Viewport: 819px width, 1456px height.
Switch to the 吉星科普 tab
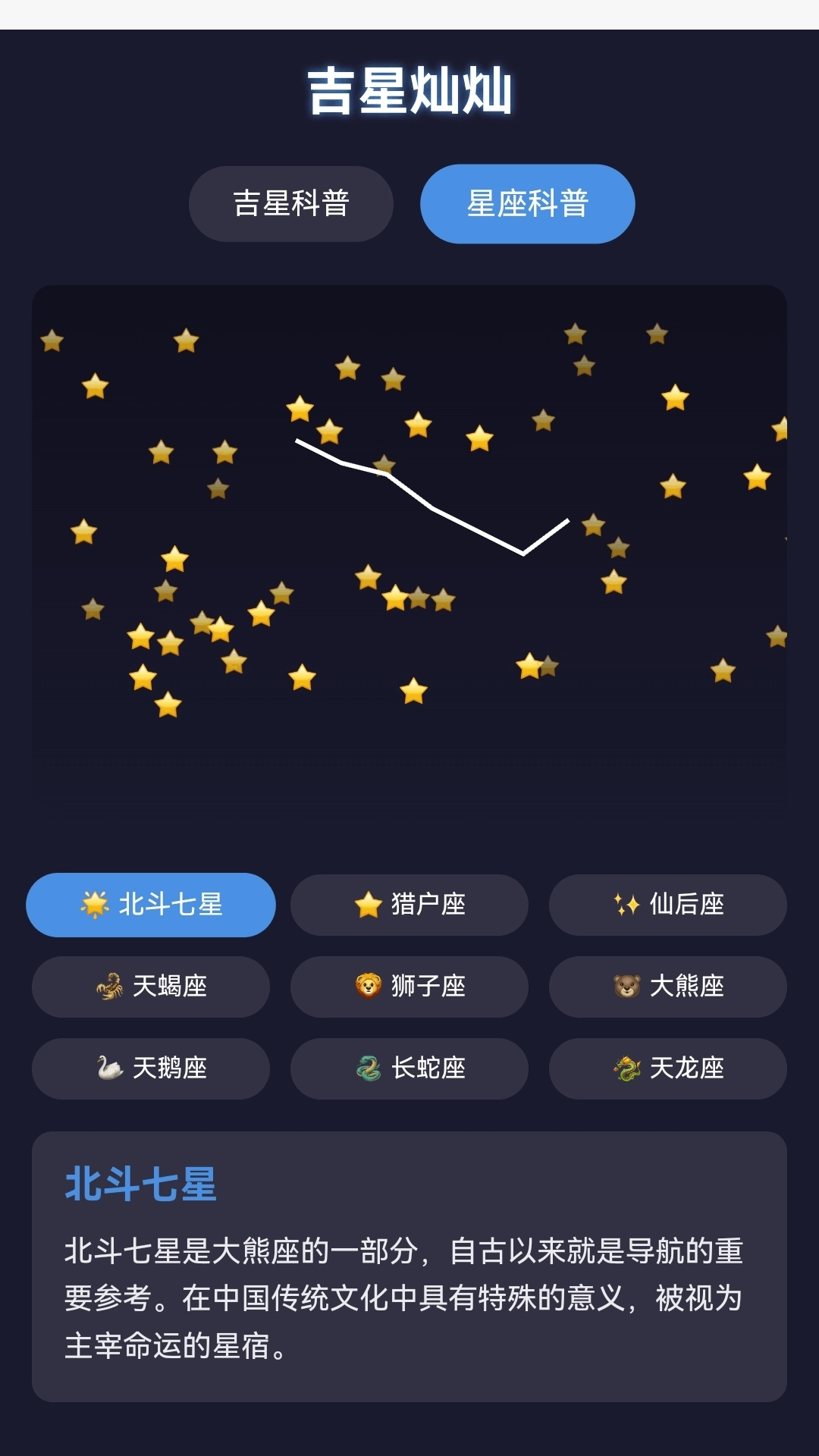coord(291,203)
